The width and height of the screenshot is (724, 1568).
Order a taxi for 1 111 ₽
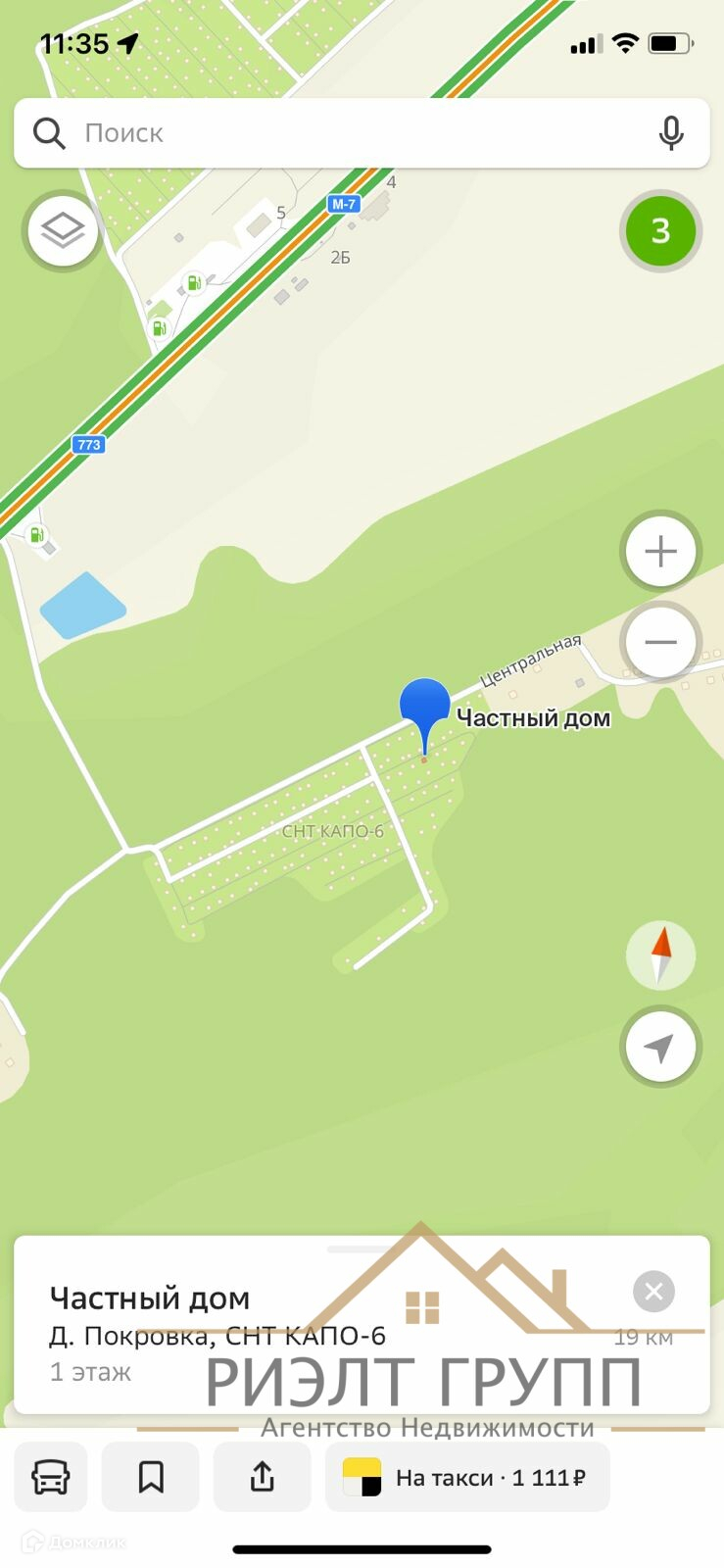click(x=467, y=1477)
